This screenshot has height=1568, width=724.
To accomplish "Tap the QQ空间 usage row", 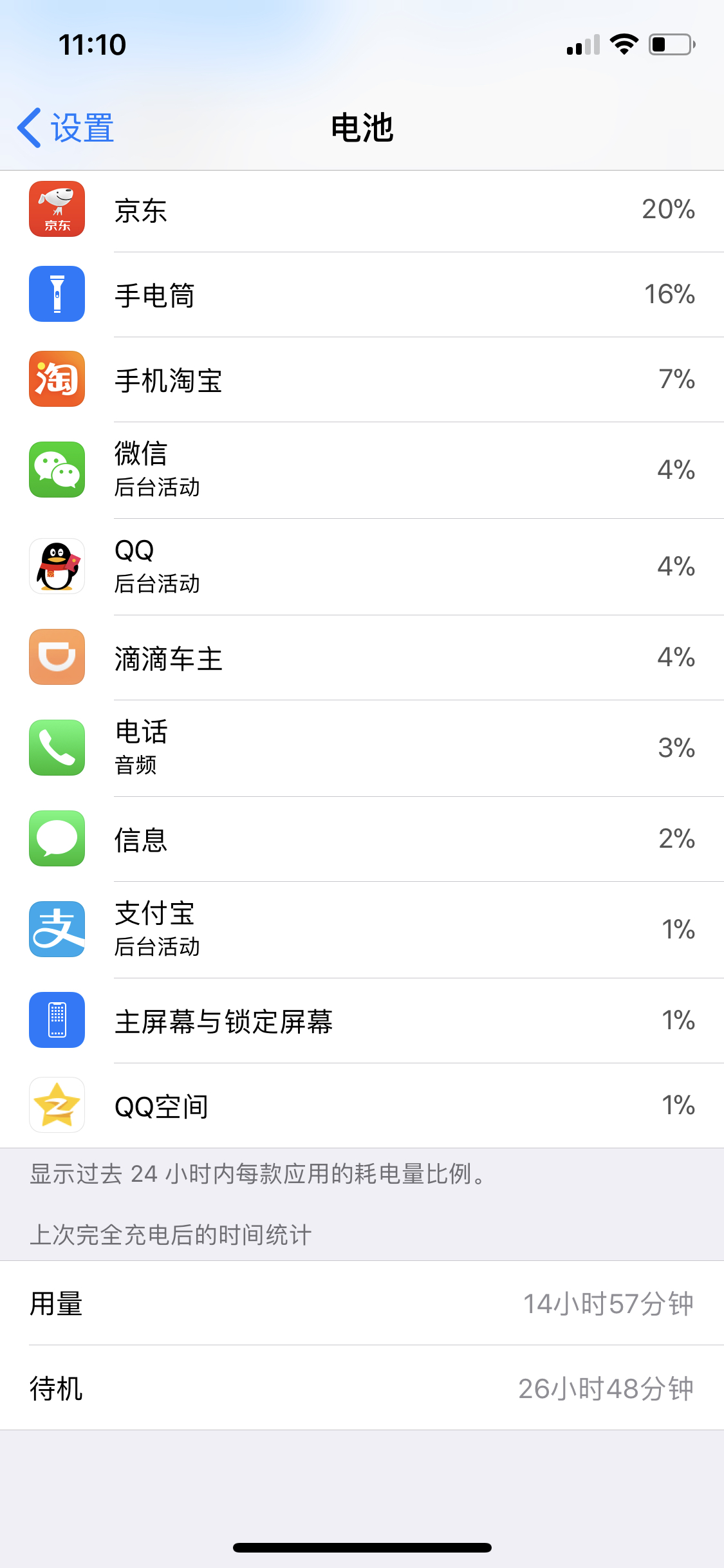I will coord(362,1106).
